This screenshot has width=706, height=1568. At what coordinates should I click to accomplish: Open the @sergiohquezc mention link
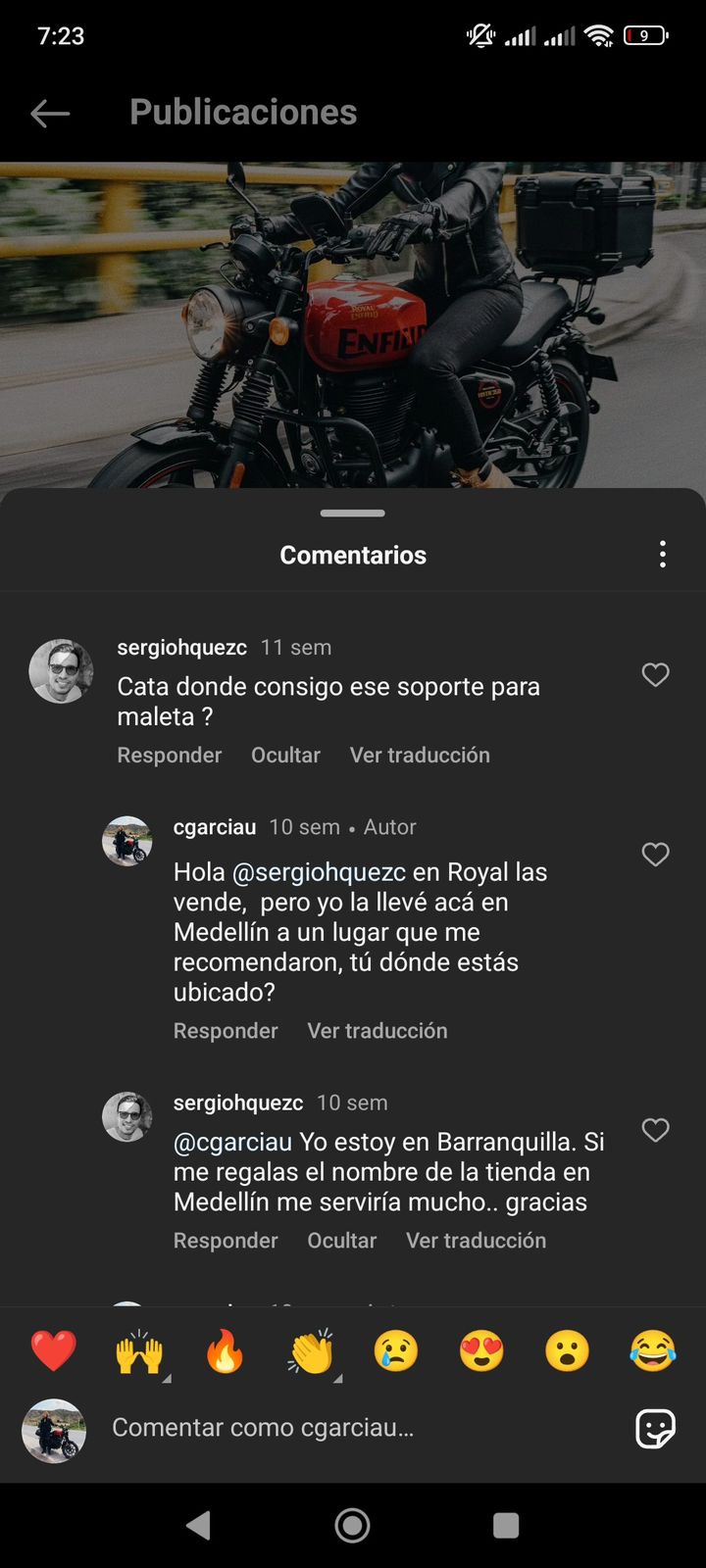pyautogui.click(x=319, y=872)
